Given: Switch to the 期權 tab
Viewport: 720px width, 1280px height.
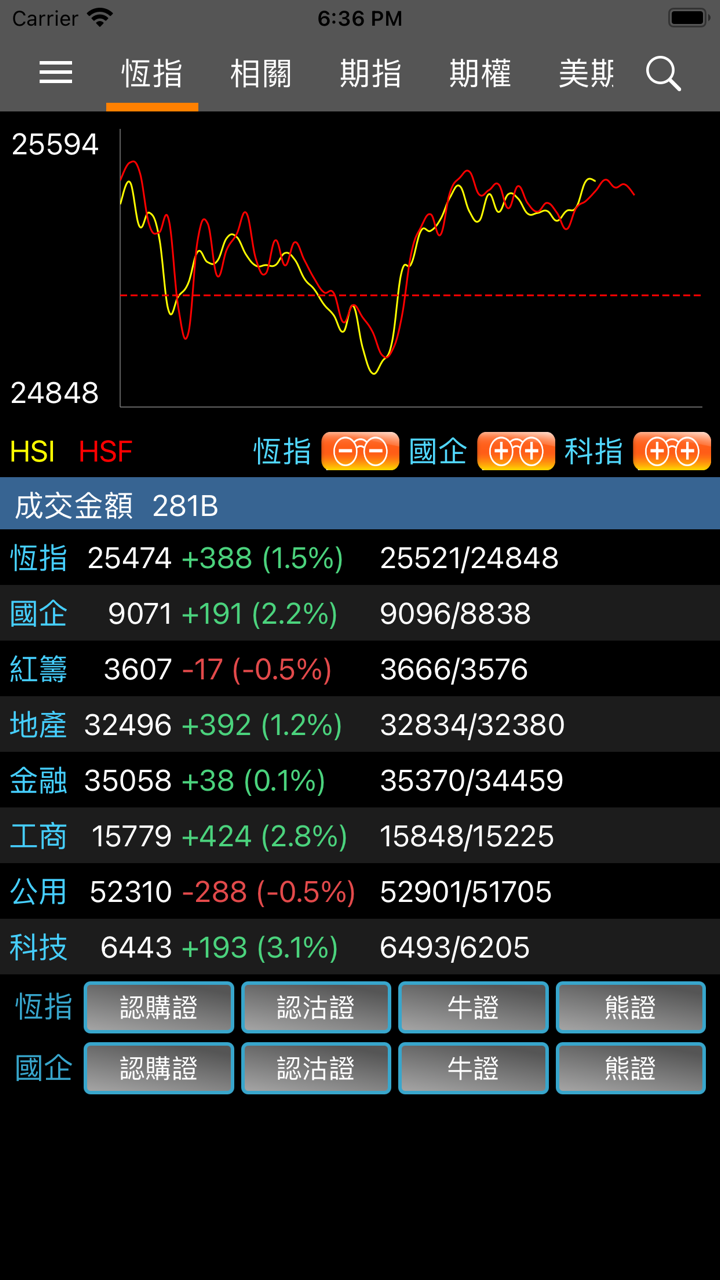Looking at the screenshot, I should [x=480, y=73].
